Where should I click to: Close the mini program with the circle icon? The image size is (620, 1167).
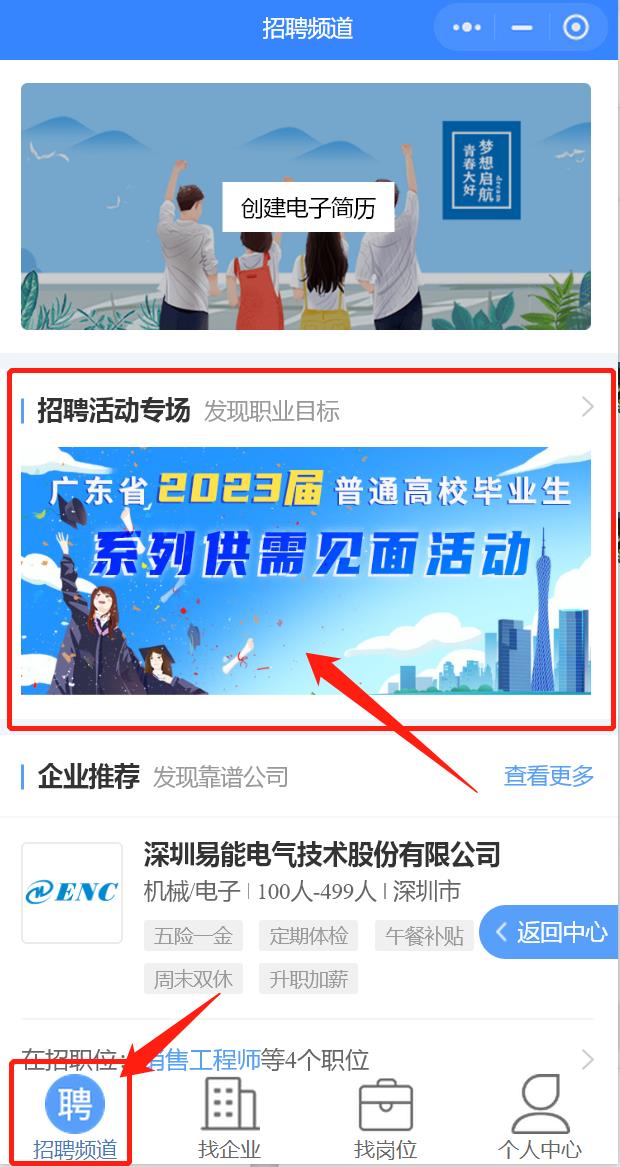coord(576,28)
